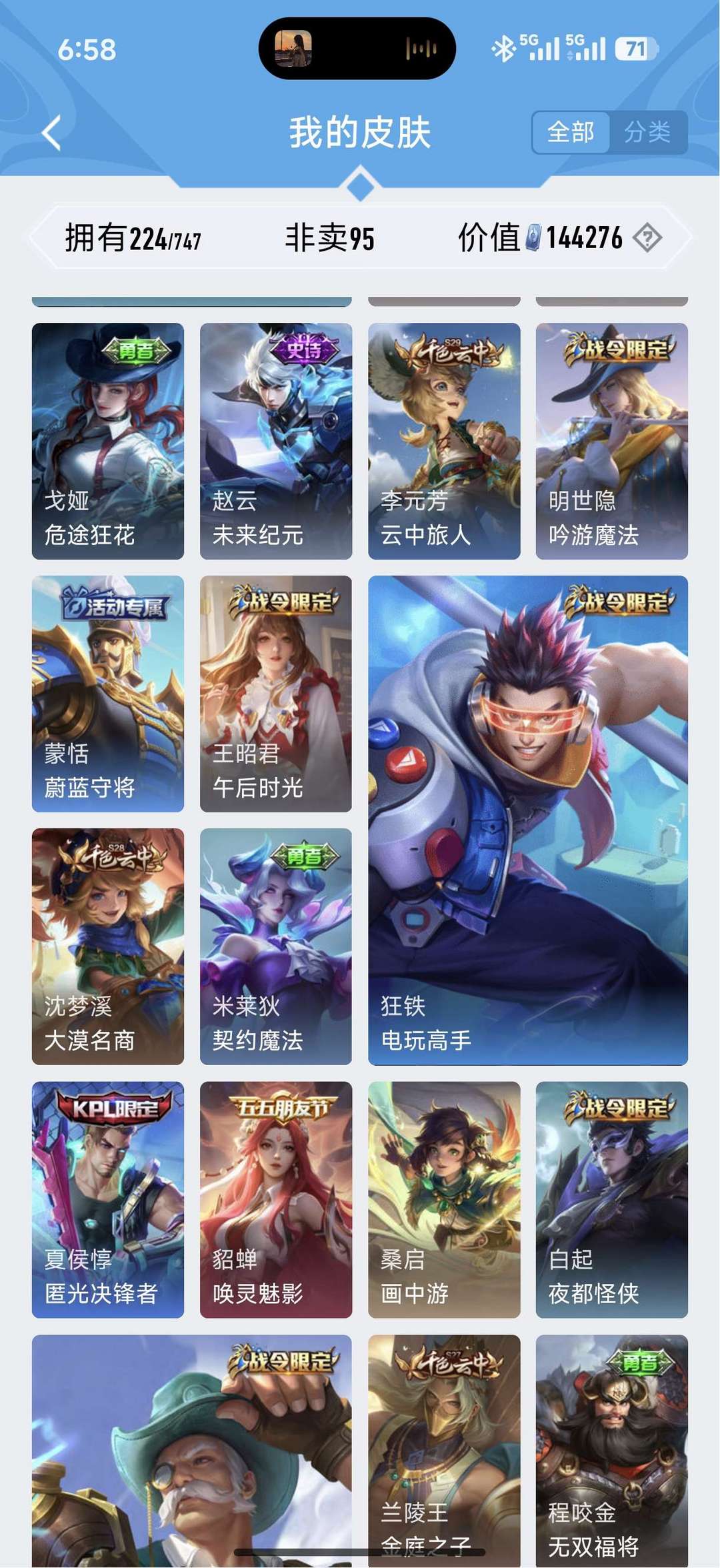Open 米莱狄 契约魔法 skin card
This screenshot has height=1568, width=720.
pyautogui.click(x=276, y=946)
